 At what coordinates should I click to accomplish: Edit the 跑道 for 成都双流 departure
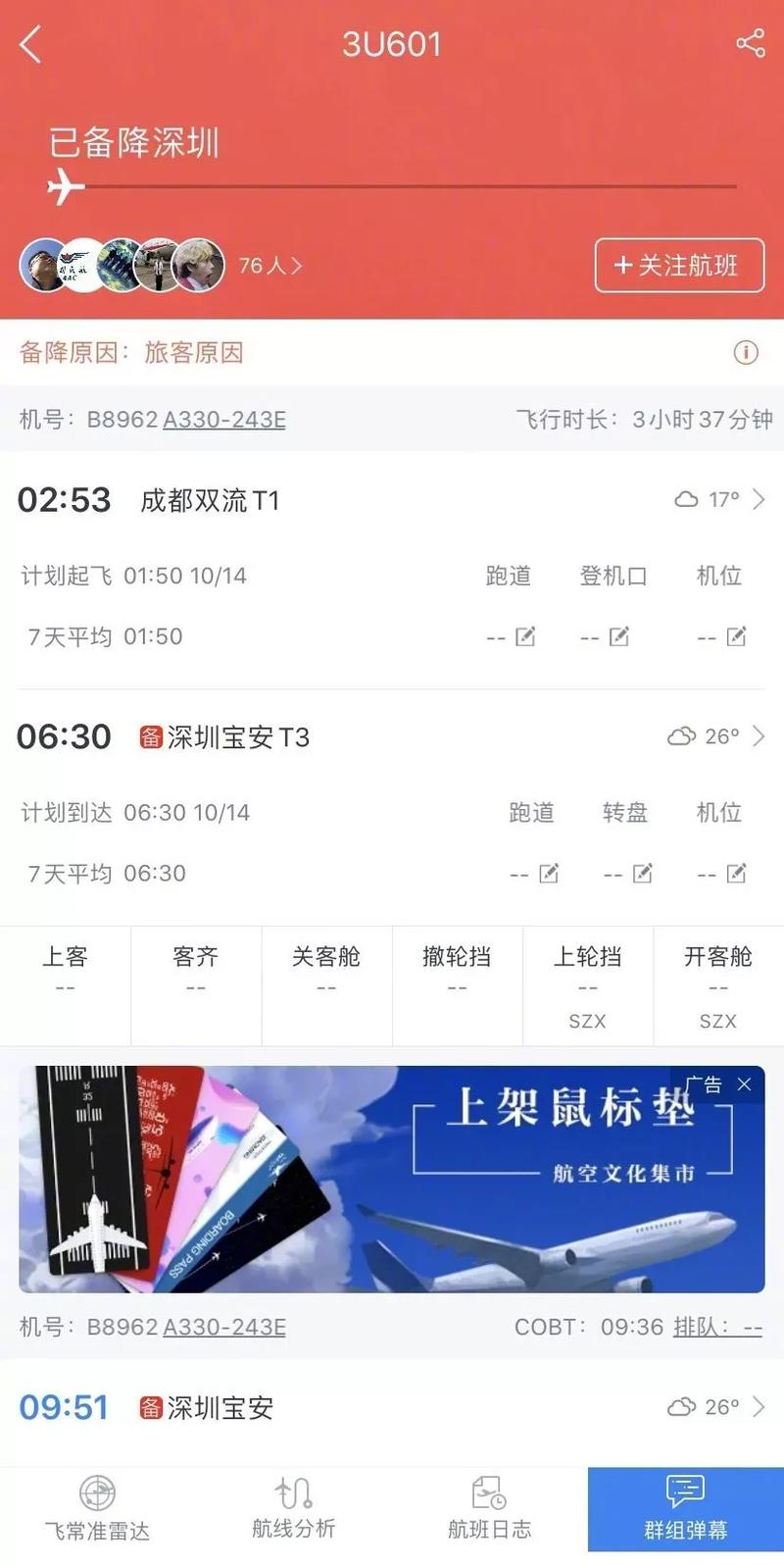coord(525,637)
